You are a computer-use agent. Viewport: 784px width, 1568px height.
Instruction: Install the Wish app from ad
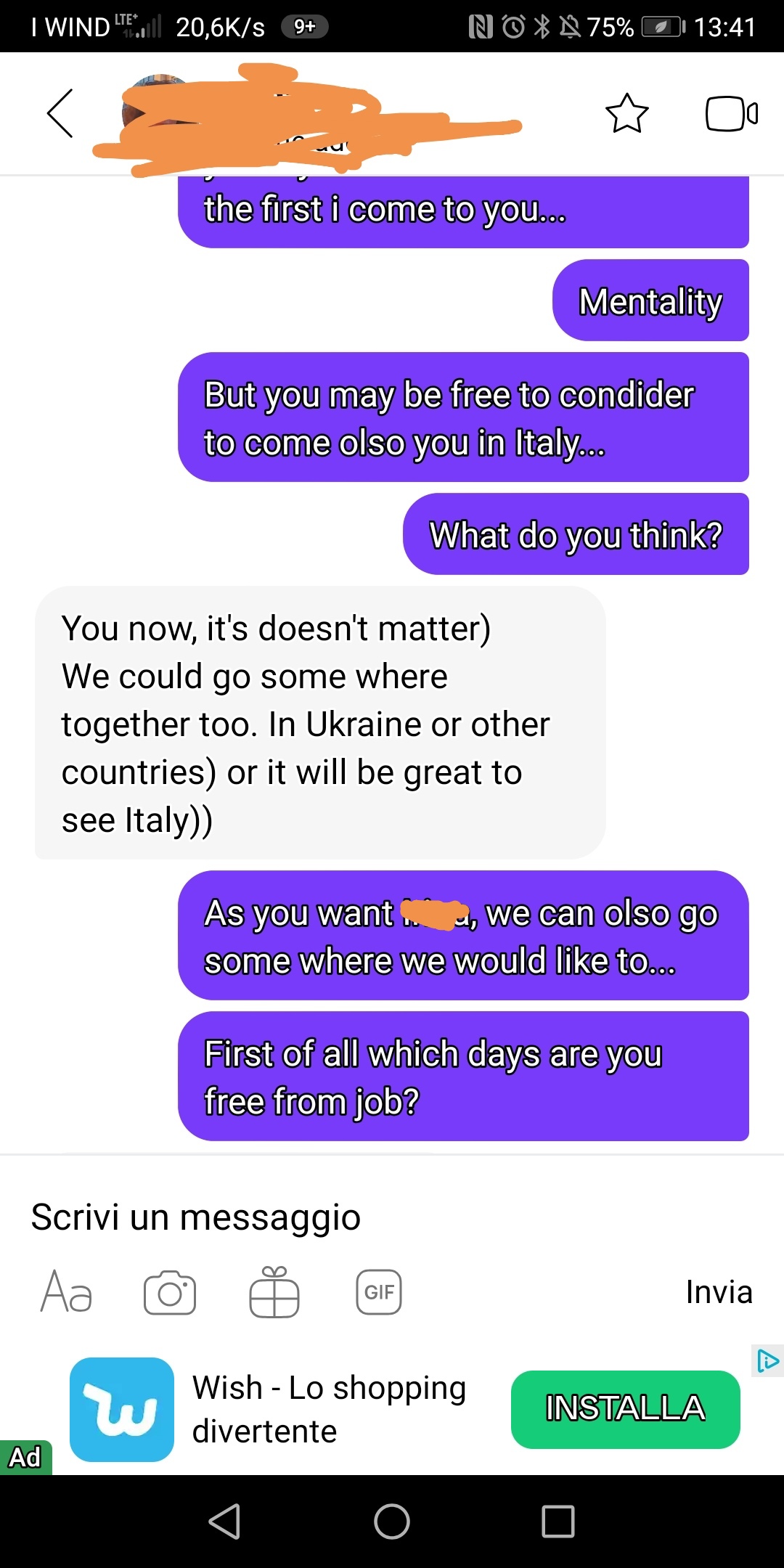click(625, 1409)
